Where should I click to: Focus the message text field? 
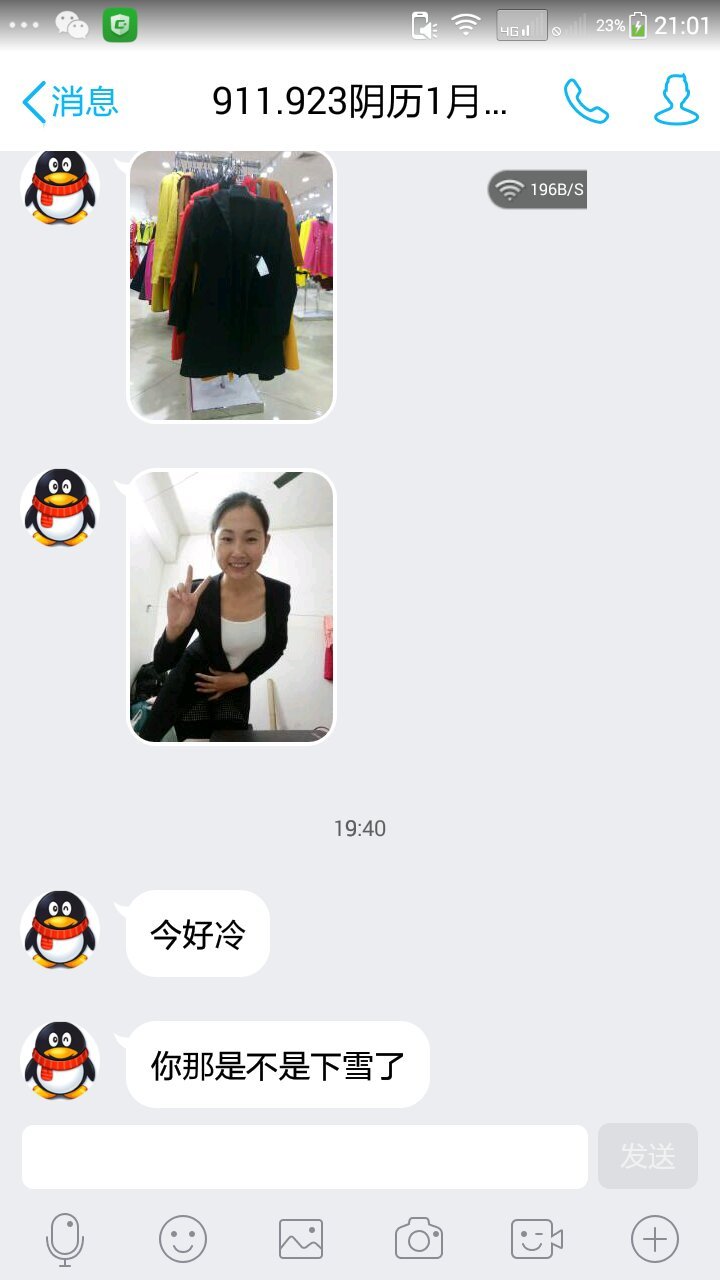tap(305, 1157)
